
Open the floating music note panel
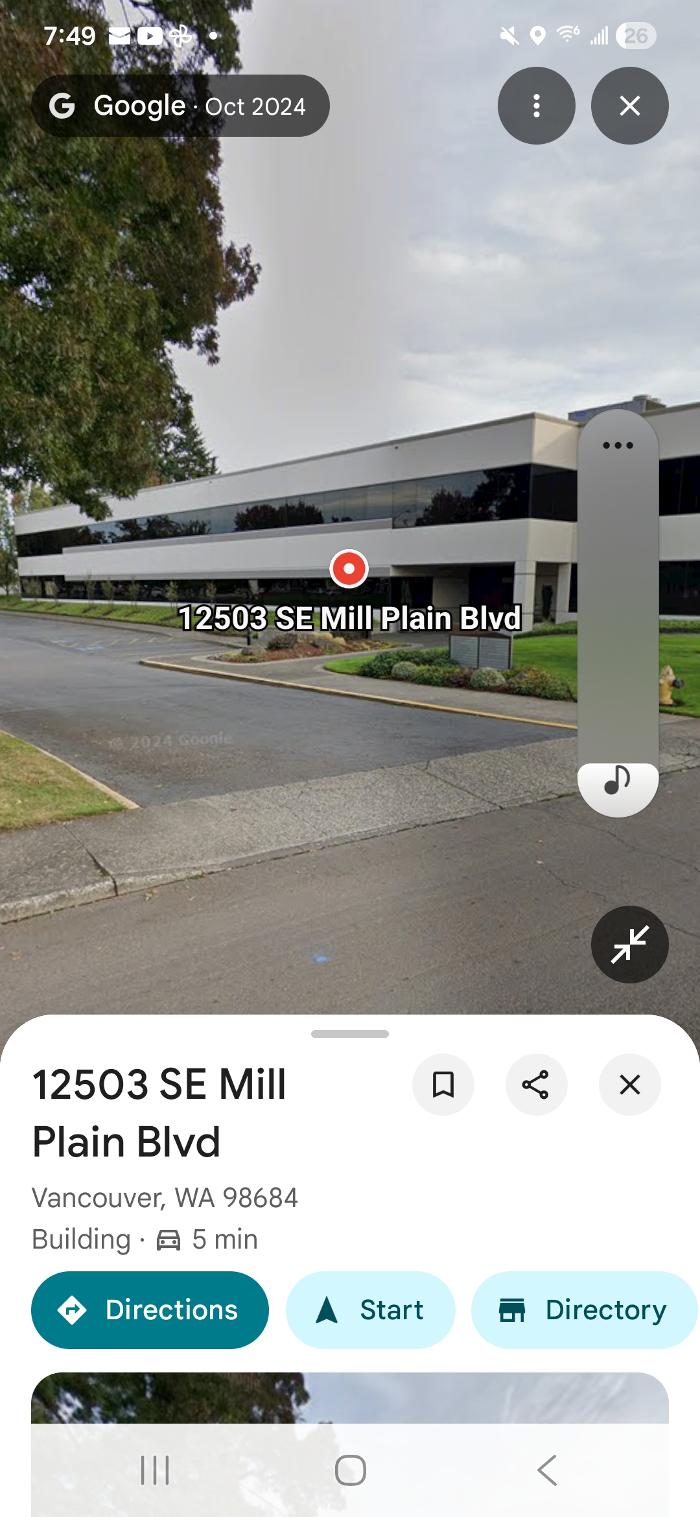point(617,781)
